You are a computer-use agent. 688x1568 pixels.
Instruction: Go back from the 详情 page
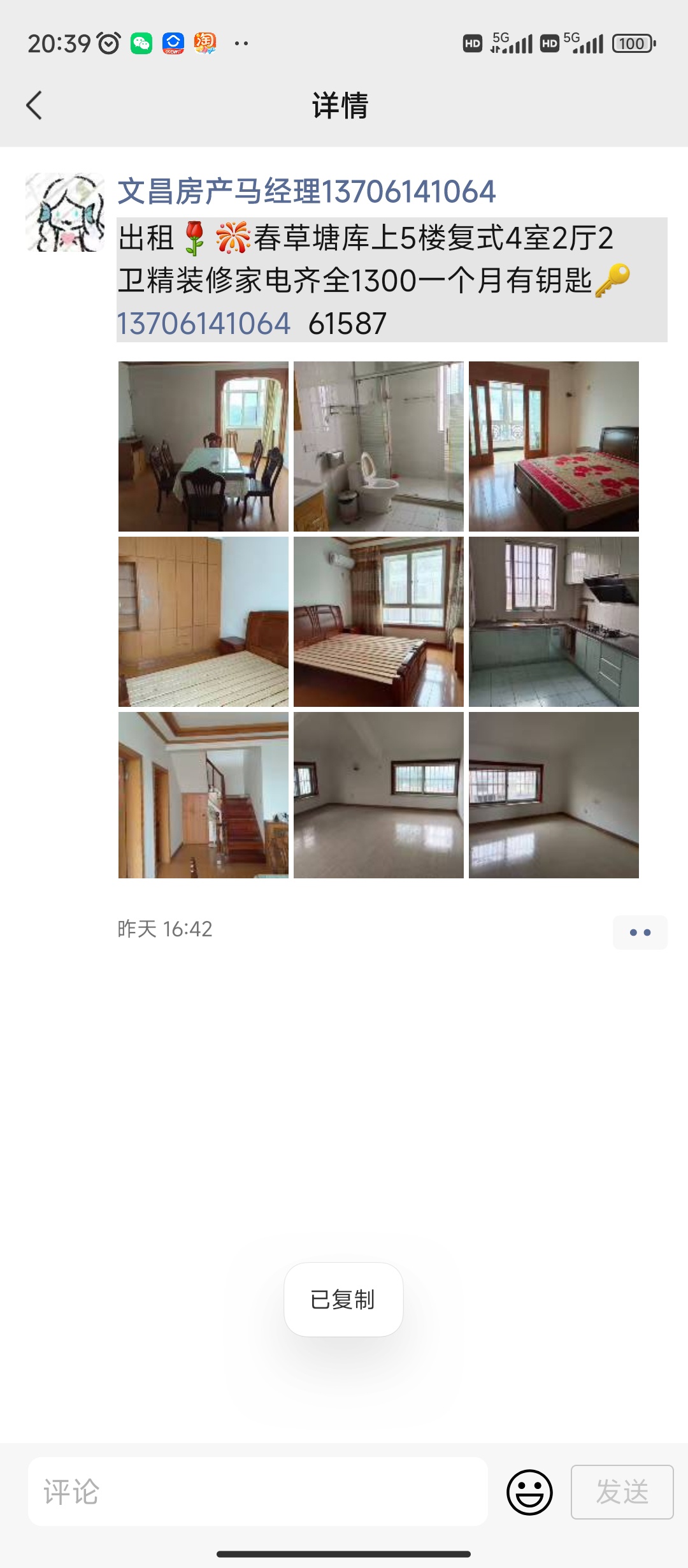[34, 105]
